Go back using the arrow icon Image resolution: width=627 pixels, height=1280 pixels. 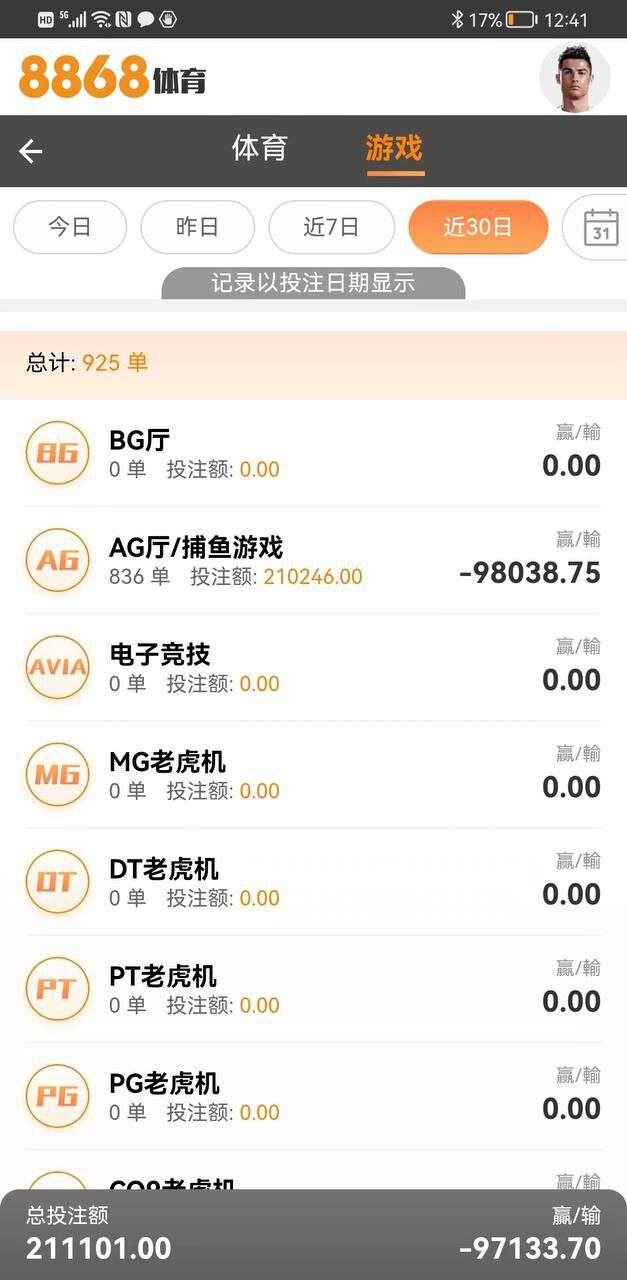tap(31, 151)
